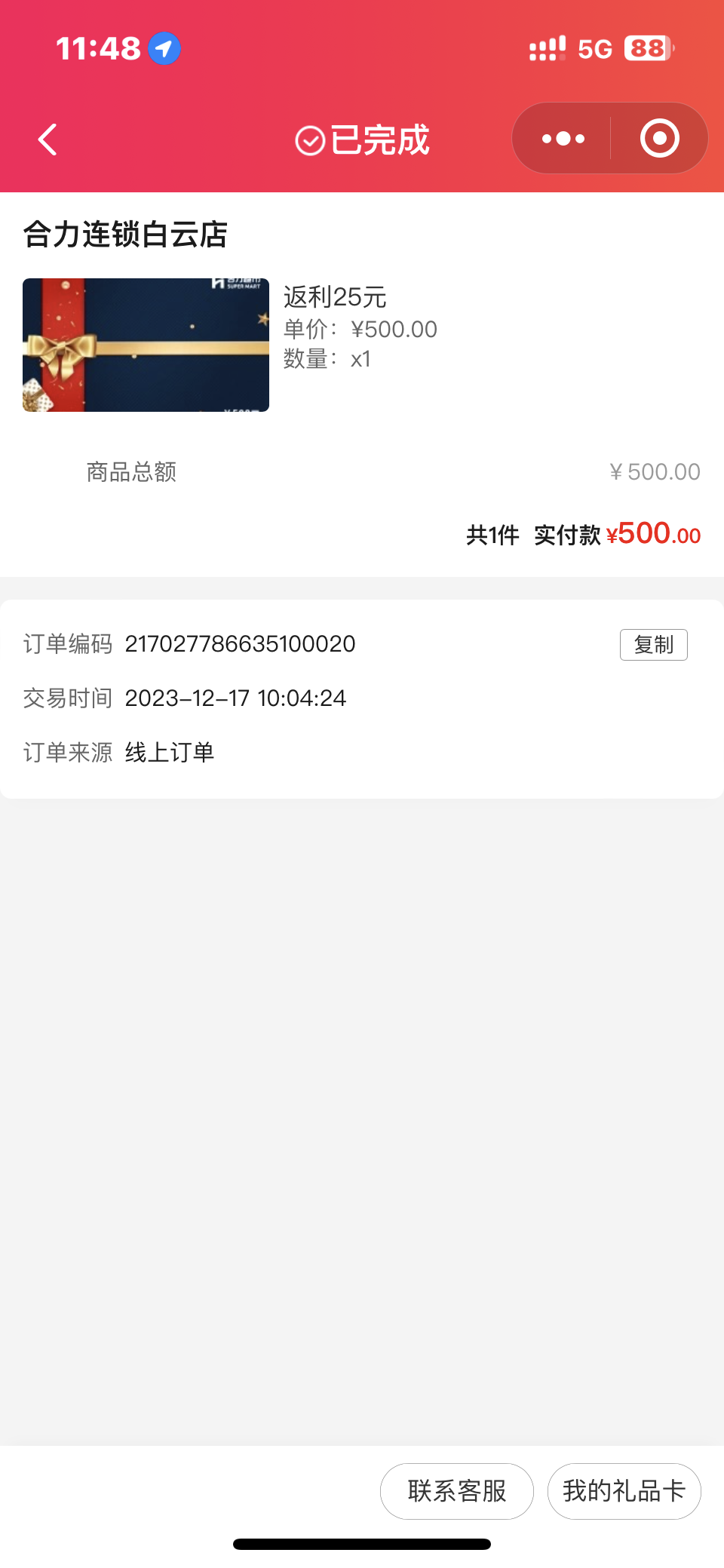This screenshot has height=1568, width=724.
Task: Open 我的礼品卡 gift cards
Action: (624, 1491)
